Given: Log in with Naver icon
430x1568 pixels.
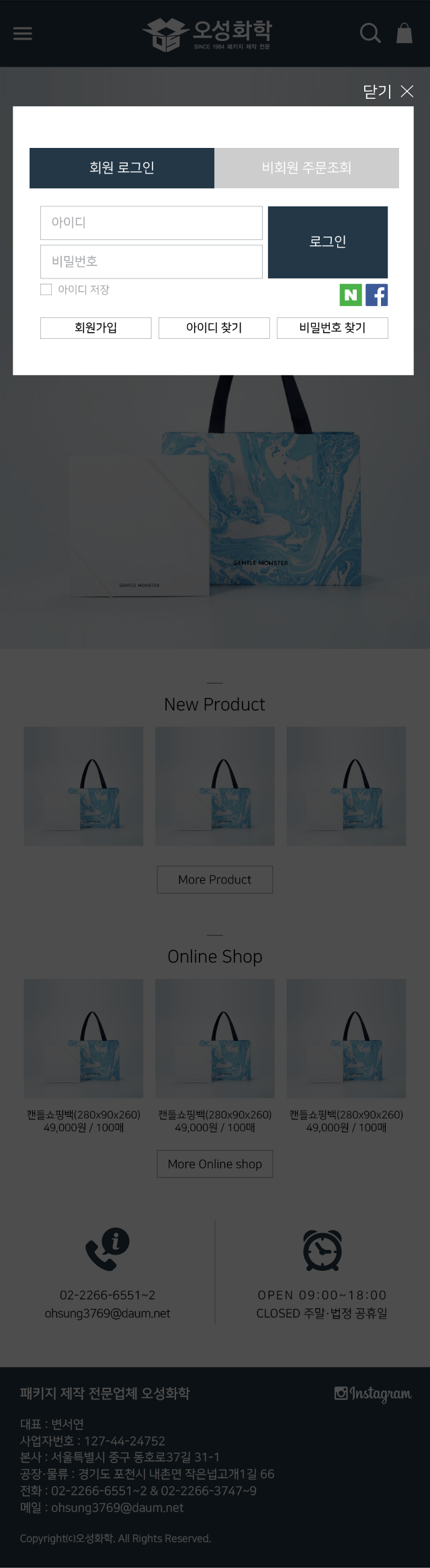Looking at the screenshot, I should [351, 295].
